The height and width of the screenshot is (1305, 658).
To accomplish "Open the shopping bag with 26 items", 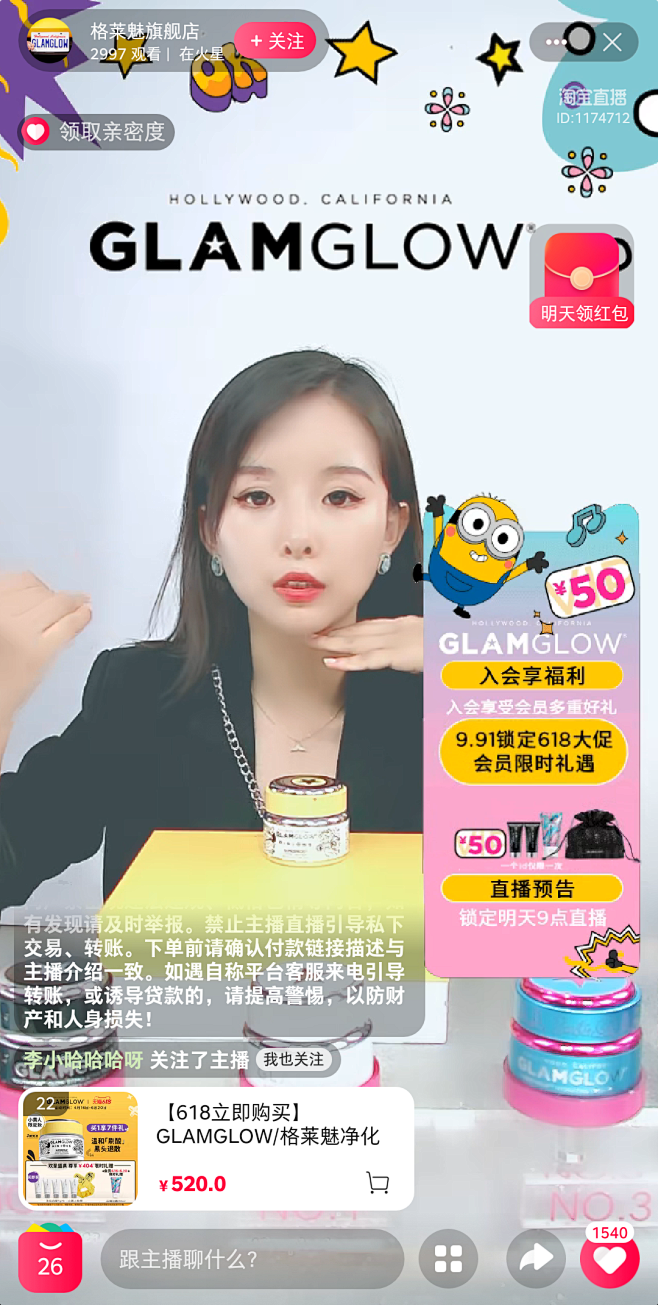I will pyautogui.click(x=50, y=1259).
